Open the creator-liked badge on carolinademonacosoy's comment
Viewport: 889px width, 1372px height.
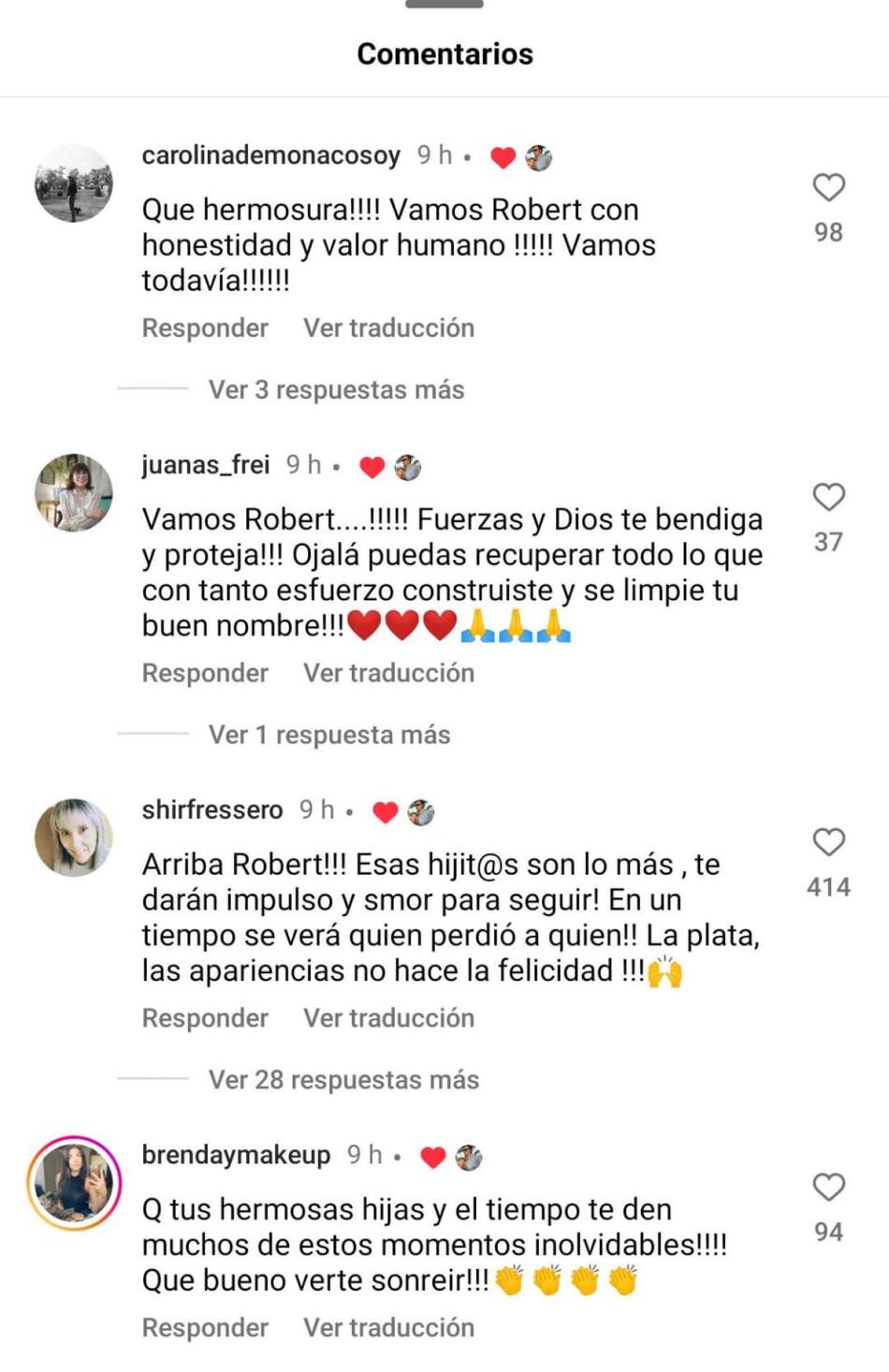(540, 156)
